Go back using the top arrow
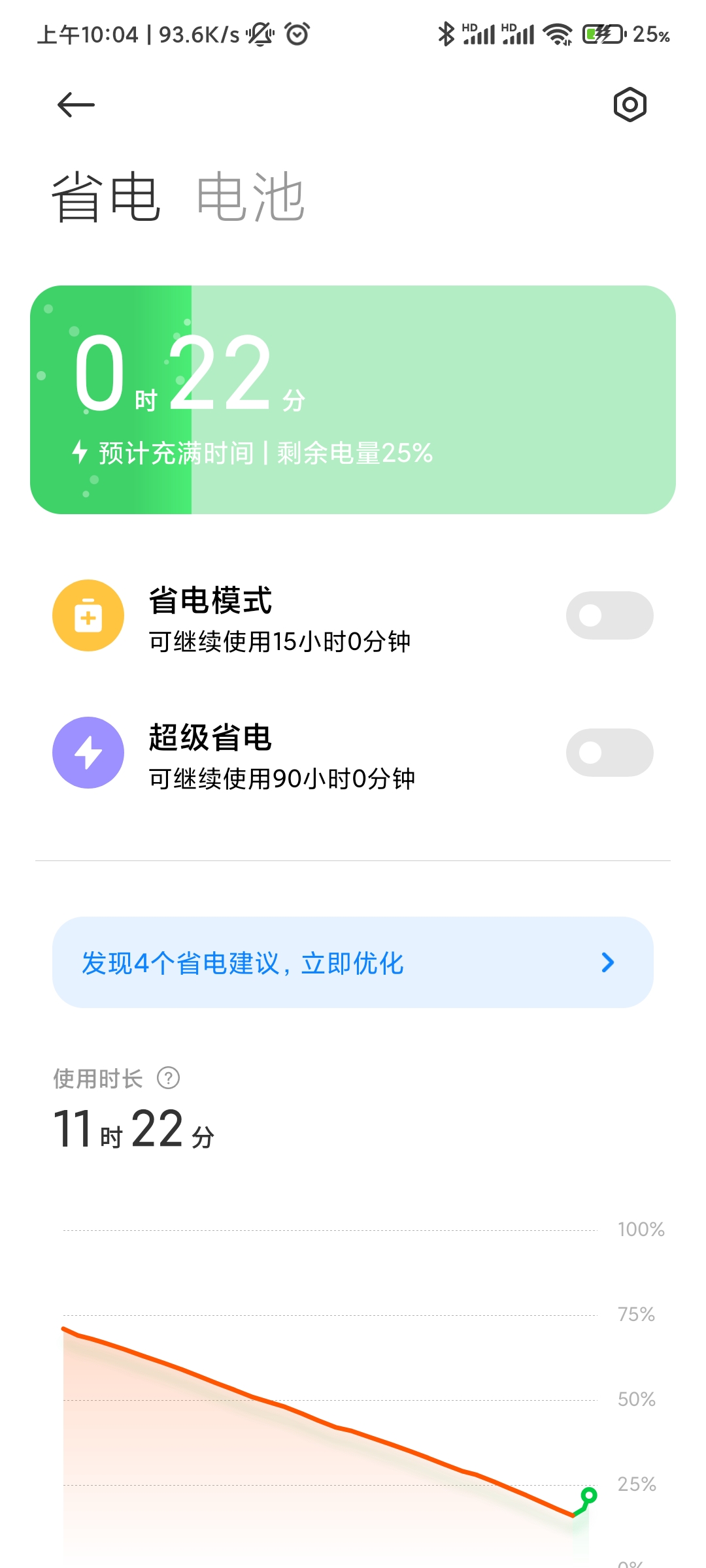Screen dimensions: 706x1568 pyautogui.click(x=76, y=105)
